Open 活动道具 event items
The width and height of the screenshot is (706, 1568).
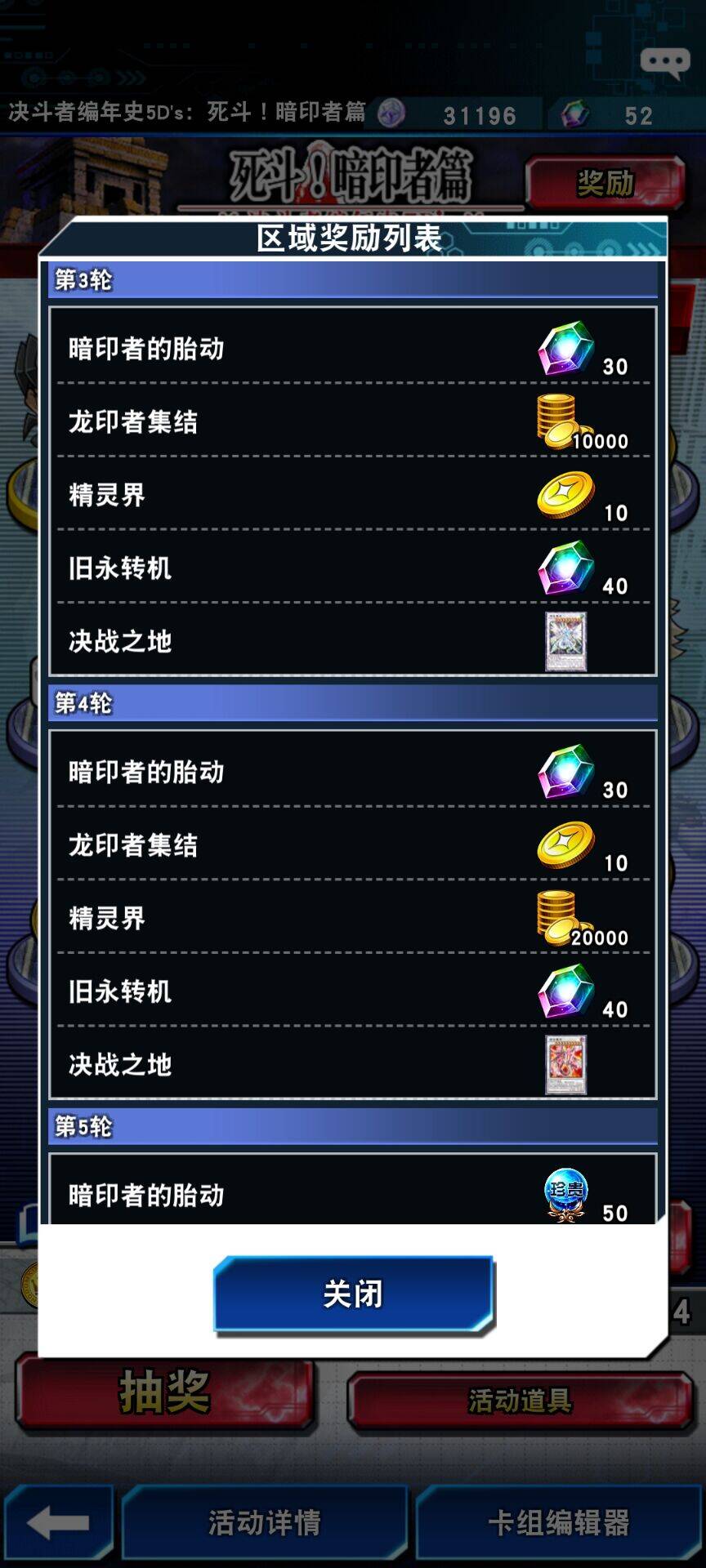tap(520, 1401)
